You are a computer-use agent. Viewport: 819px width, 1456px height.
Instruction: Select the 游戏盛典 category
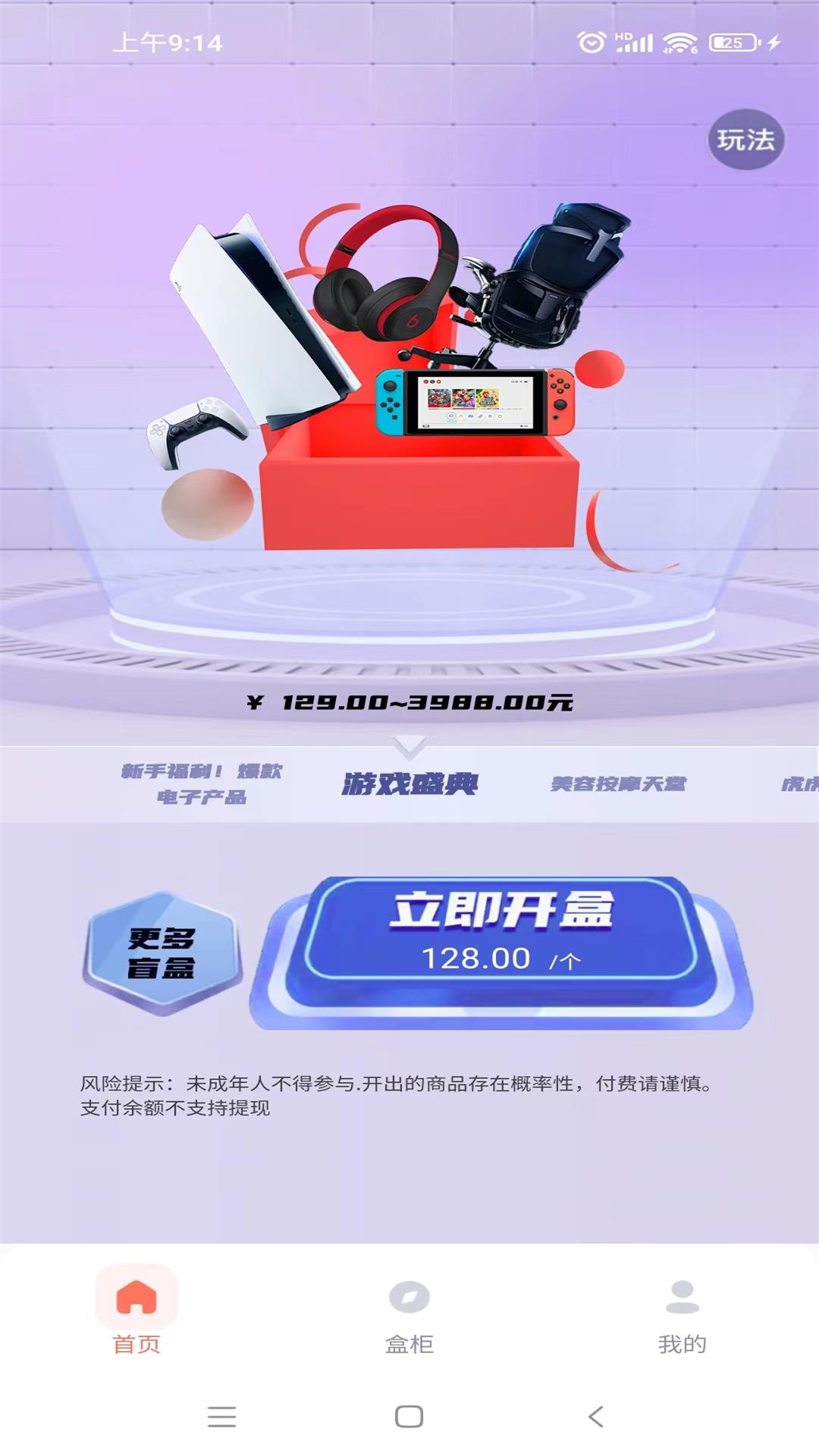pos(409,784)
